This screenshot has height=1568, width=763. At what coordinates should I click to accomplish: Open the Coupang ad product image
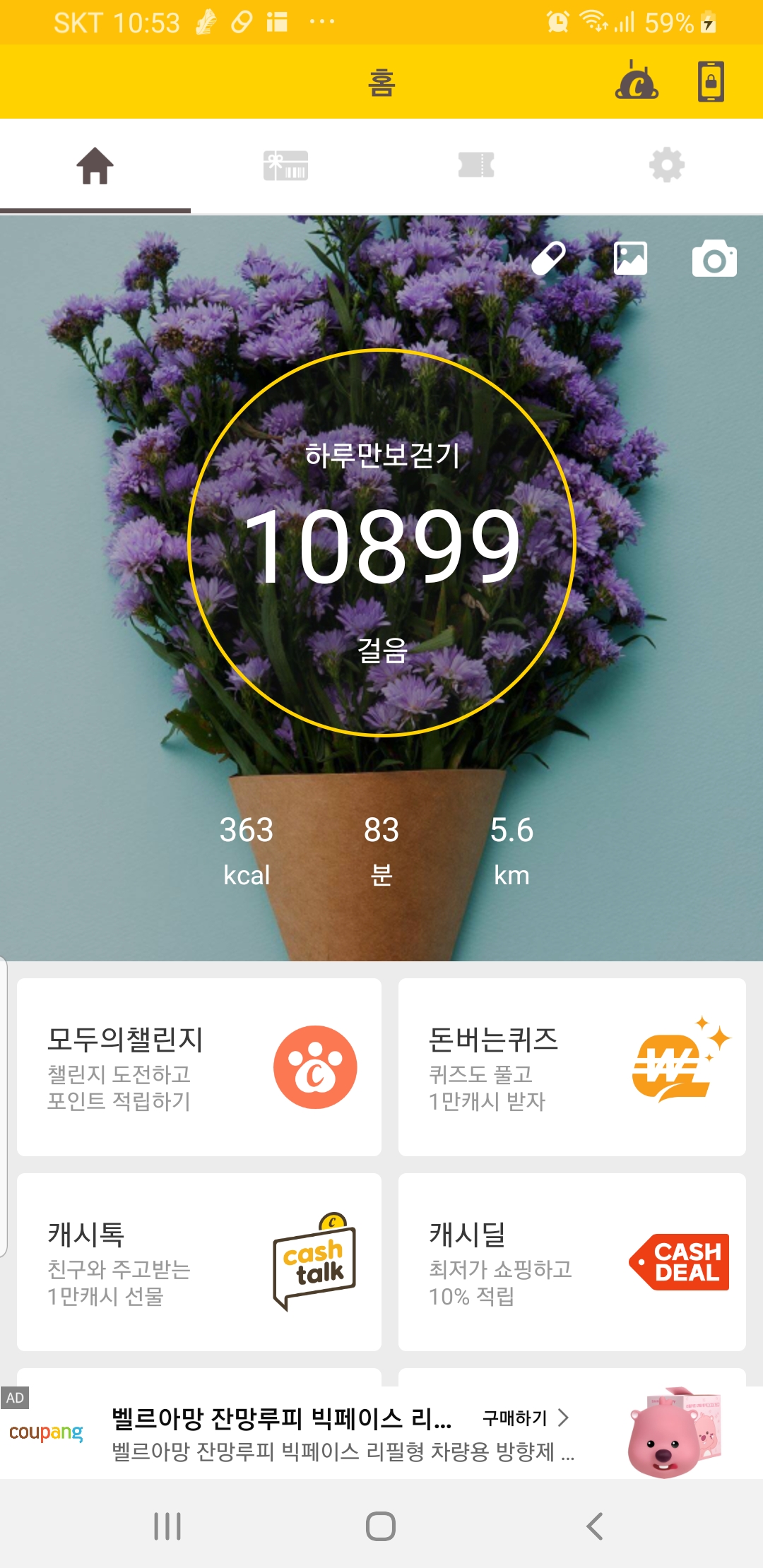[x=675, y=1432]
